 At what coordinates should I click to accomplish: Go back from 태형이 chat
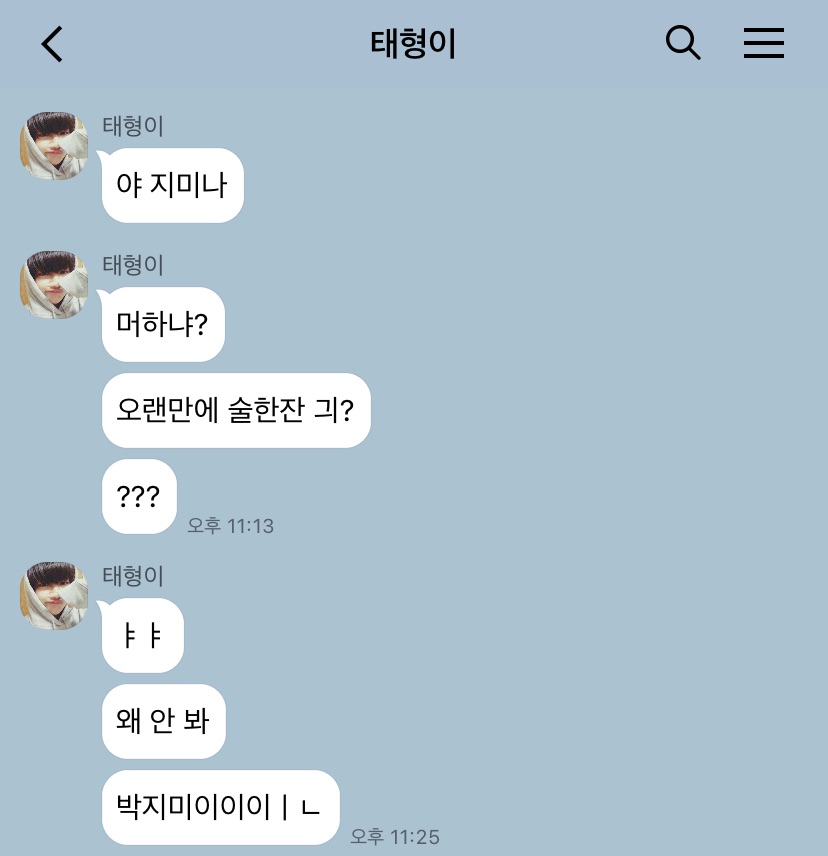point(52,44)
